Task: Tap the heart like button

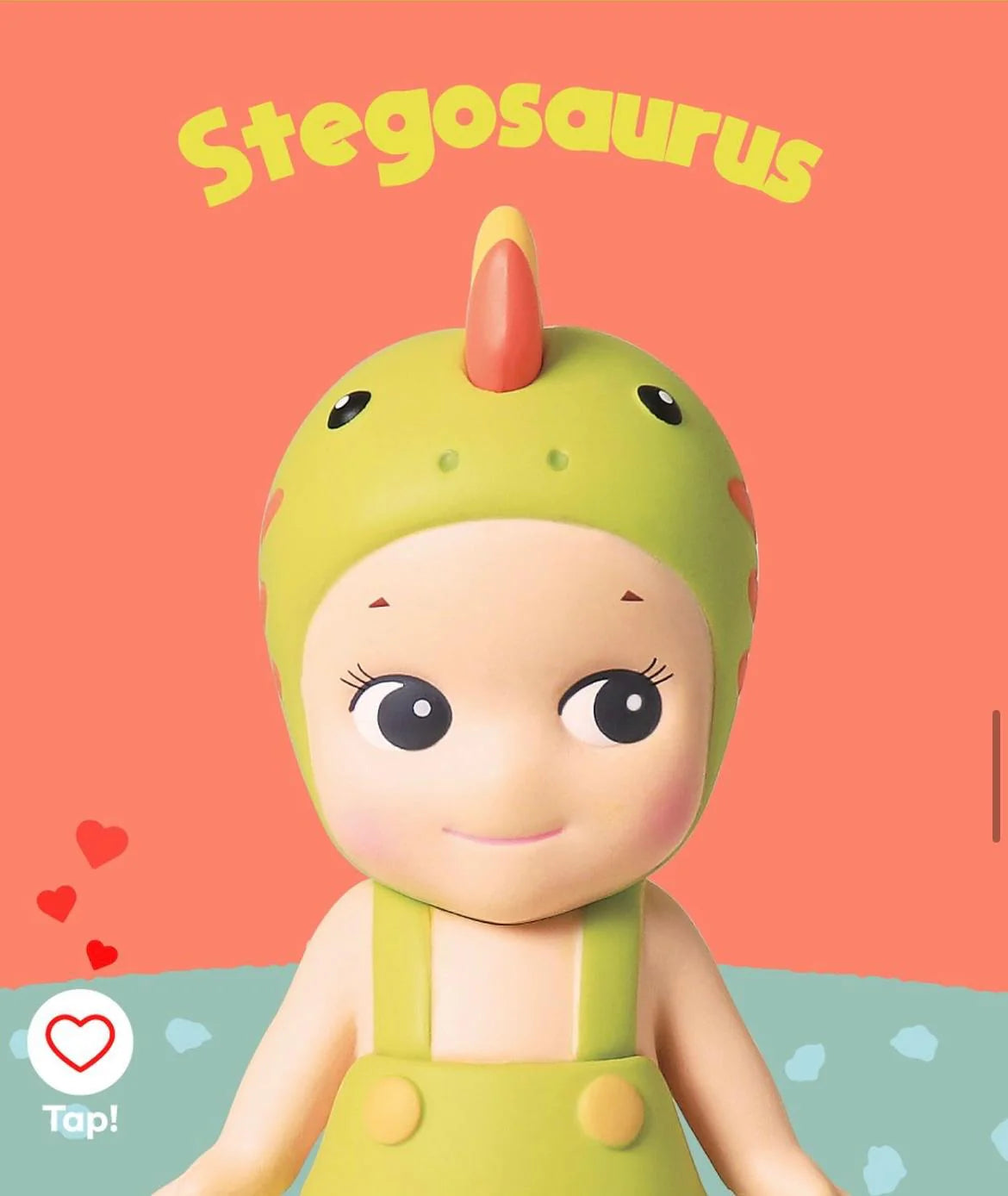Action: coord(80,1042)
